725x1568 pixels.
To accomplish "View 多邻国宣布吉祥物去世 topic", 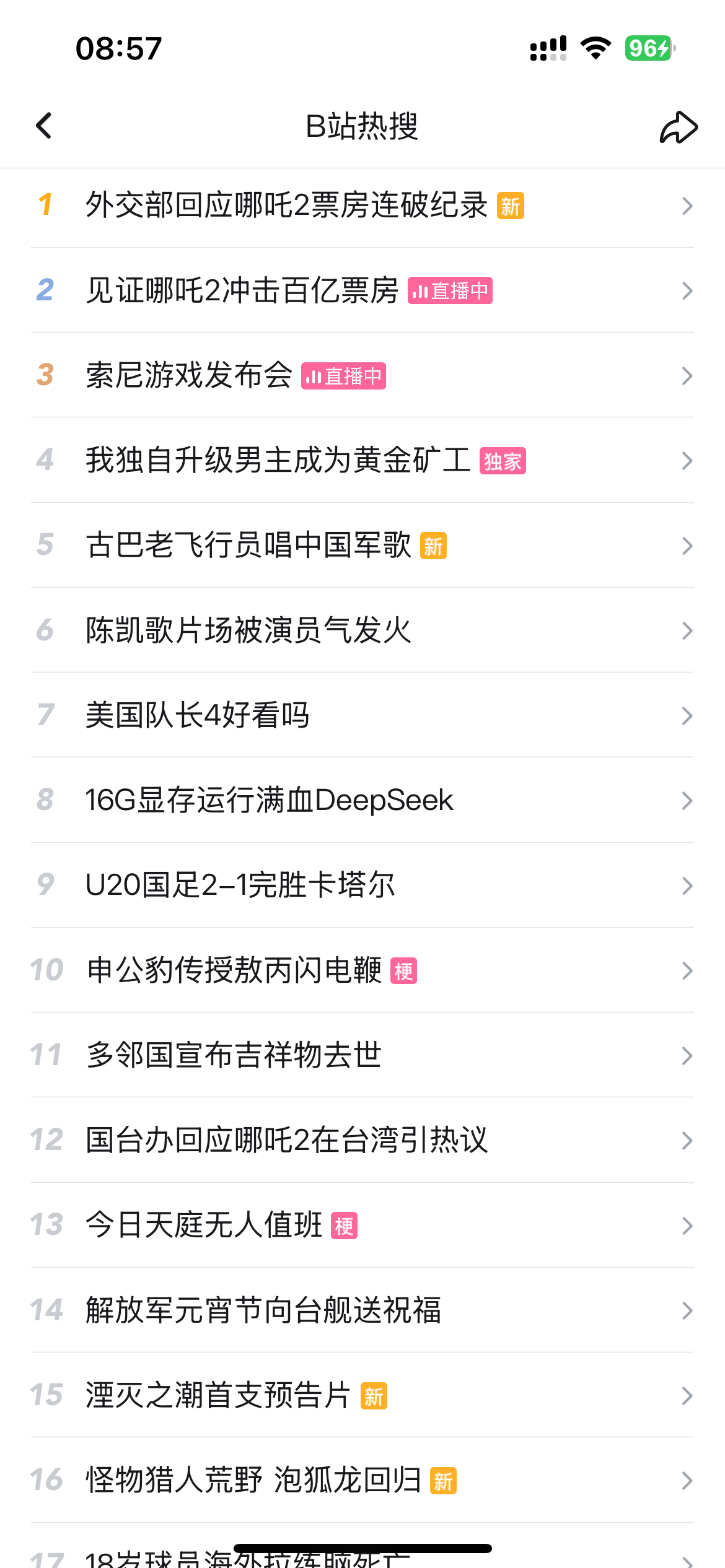I will click(234, 1055).
